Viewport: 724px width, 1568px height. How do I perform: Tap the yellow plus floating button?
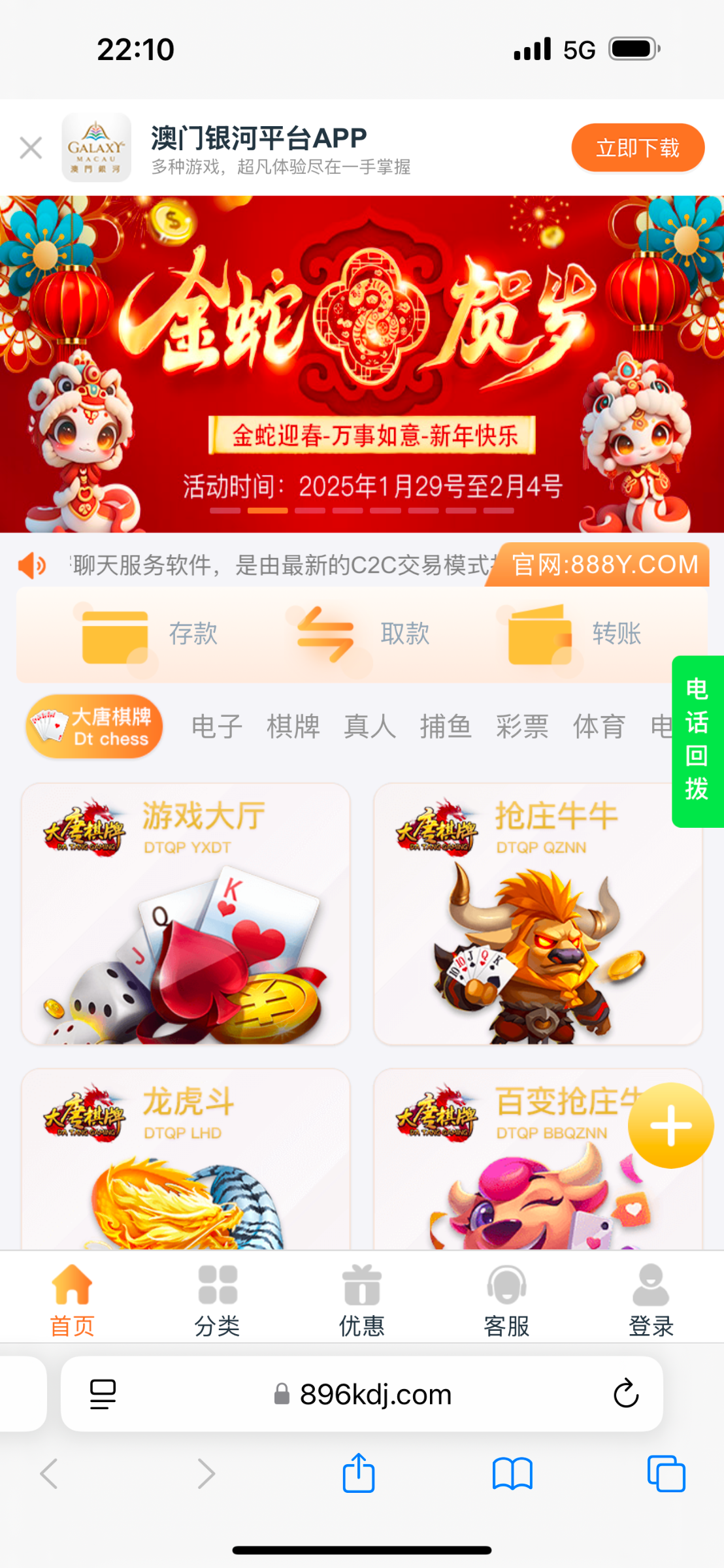(670, 1126)
